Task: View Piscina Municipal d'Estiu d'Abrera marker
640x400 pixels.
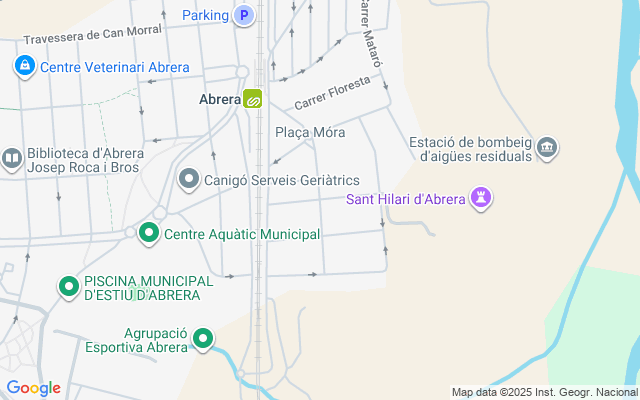Action: (69, 287)
